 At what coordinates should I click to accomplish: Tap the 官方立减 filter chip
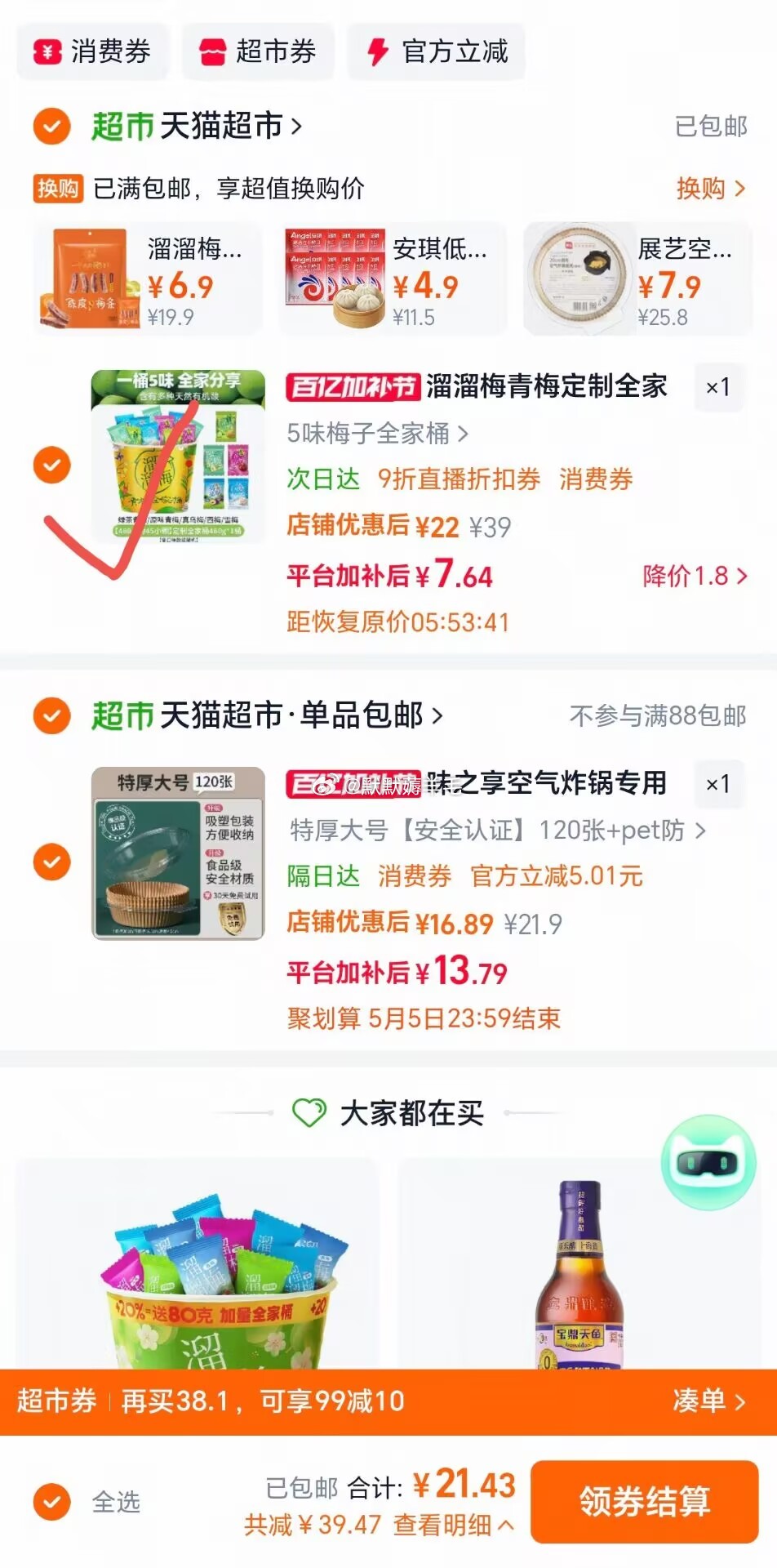[x=437, y=51]
